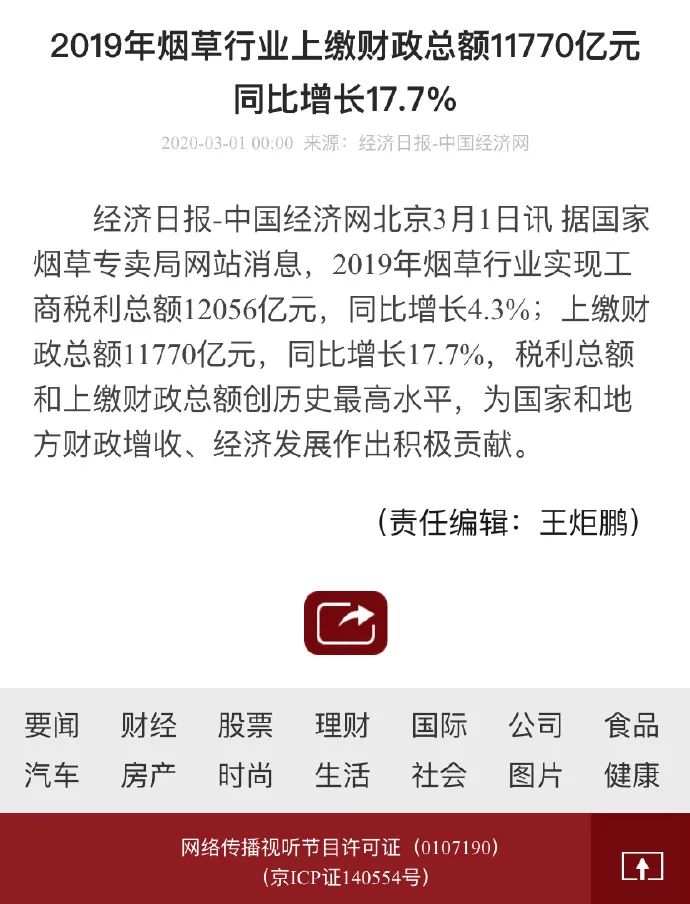
Task: Go to the 财经 section
Action: pos(149,725)
